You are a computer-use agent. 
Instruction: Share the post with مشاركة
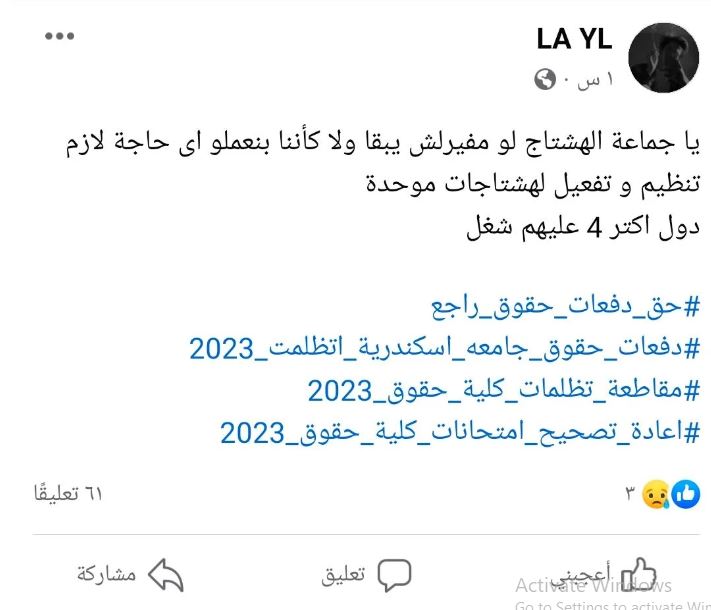130,574
